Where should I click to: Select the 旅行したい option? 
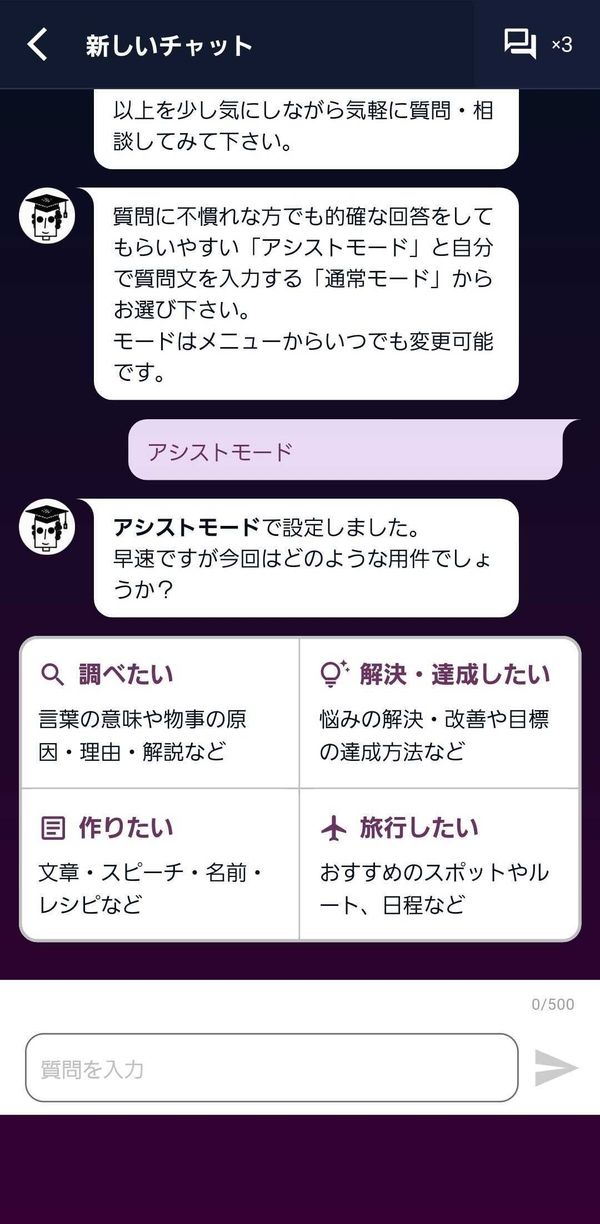440,865
